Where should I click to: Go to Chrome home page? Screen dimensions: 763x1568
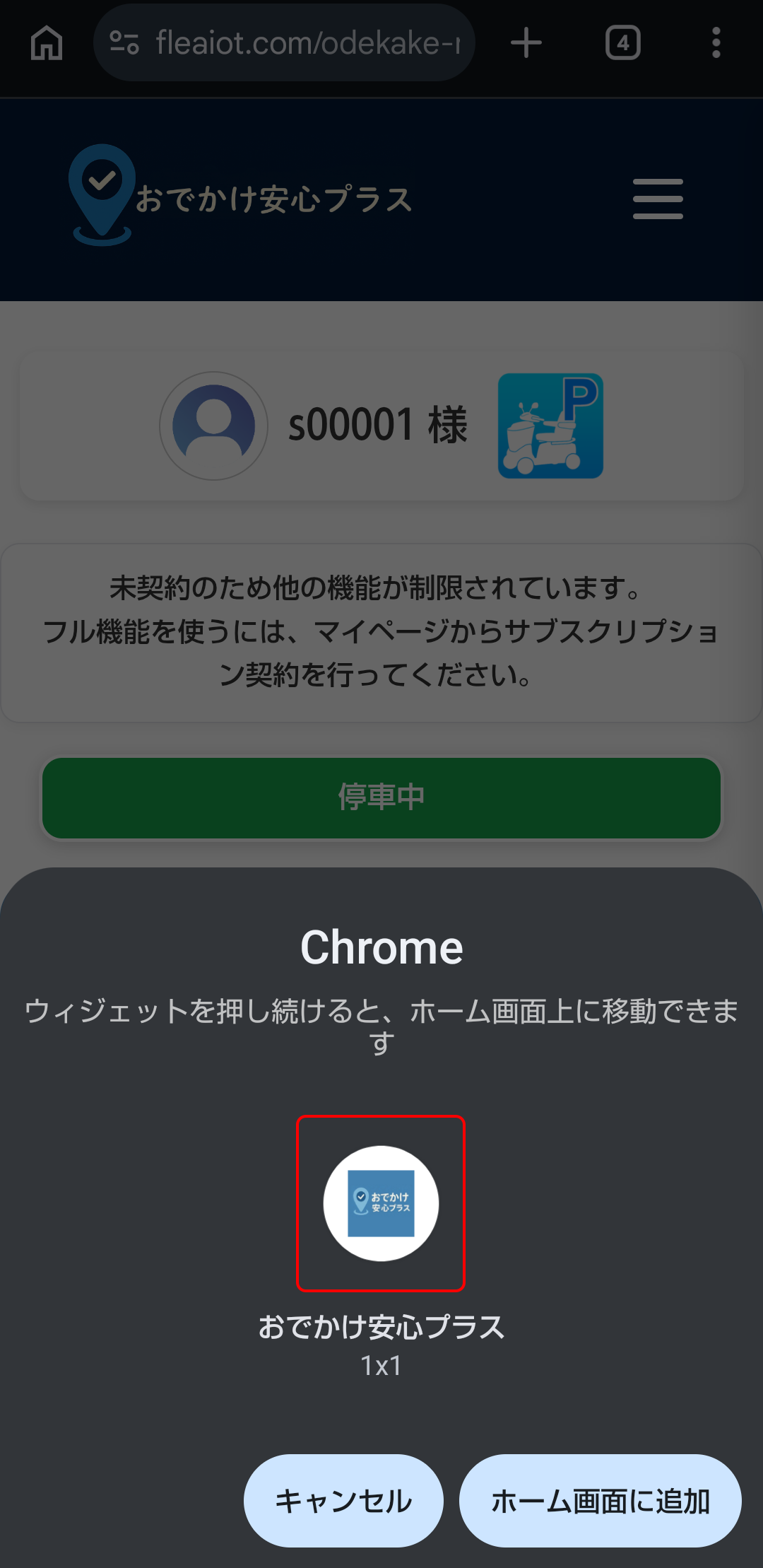pos(47,43)
